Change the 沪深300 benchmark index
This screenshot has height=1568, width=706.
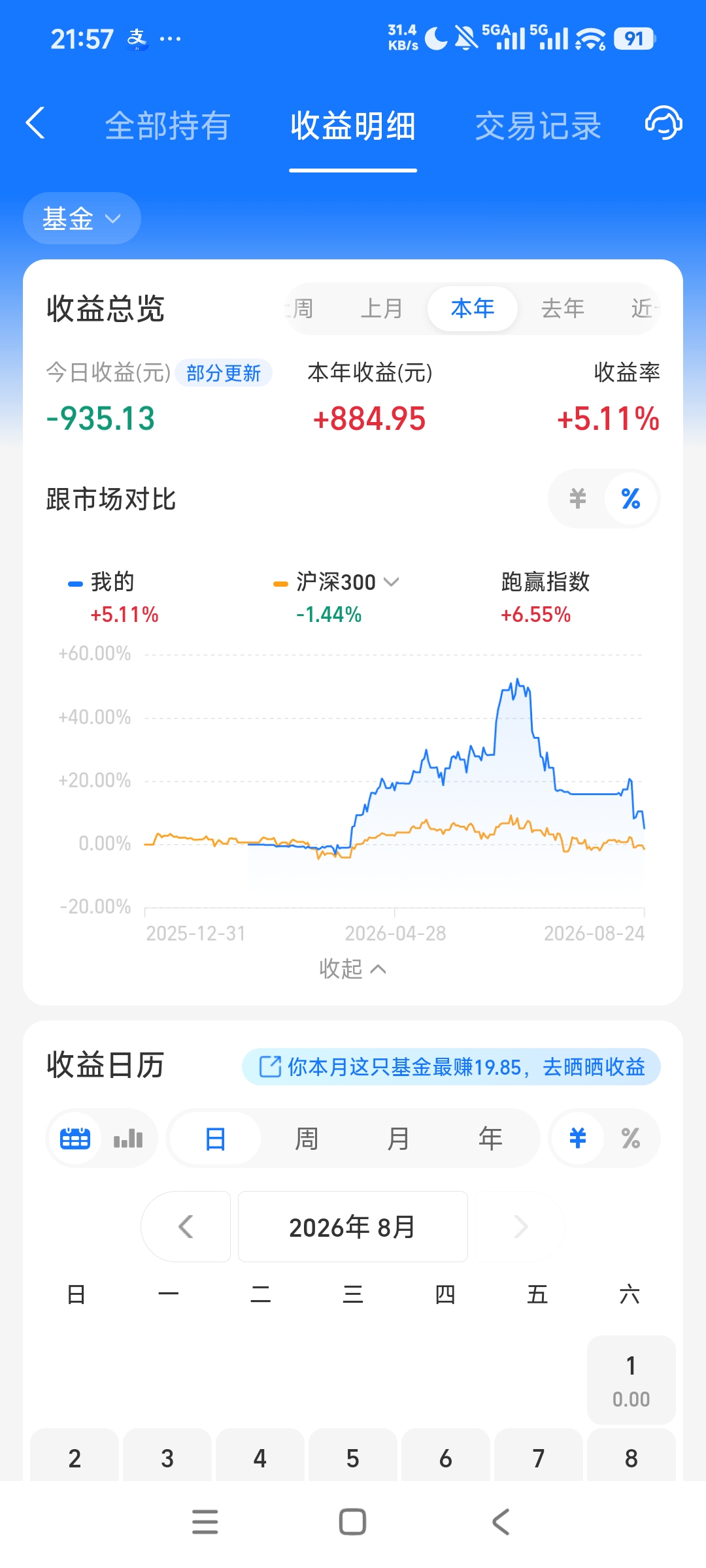346,581
